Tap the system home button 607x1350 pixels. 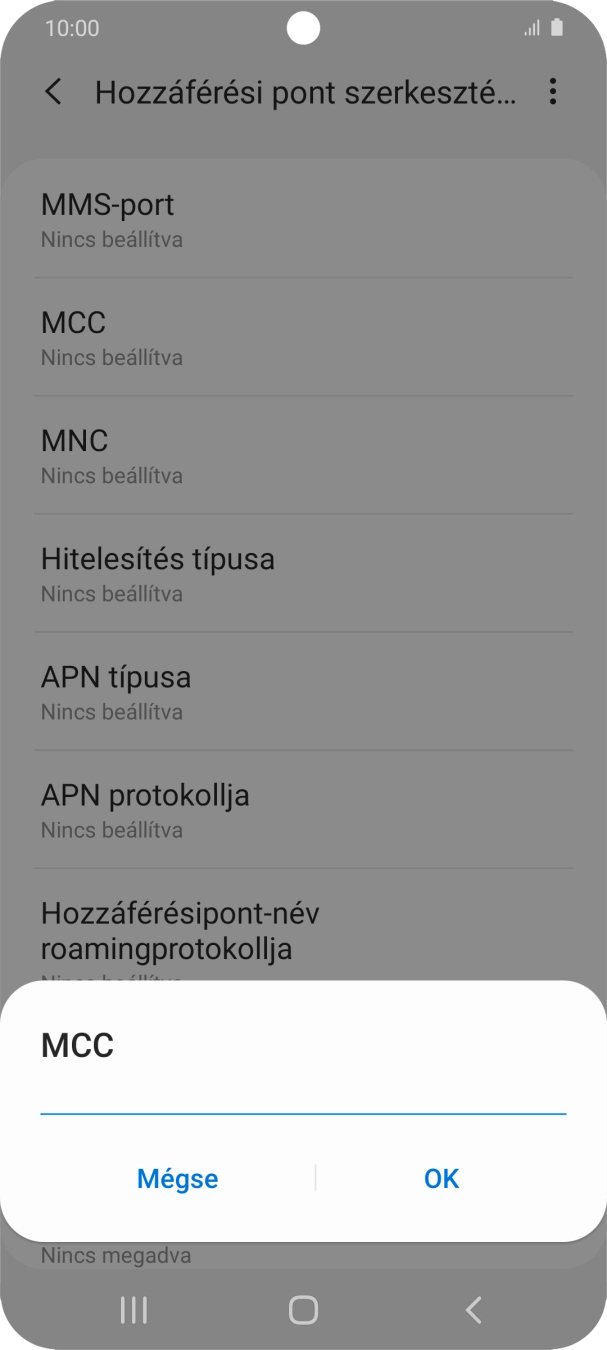[303, 1309]
